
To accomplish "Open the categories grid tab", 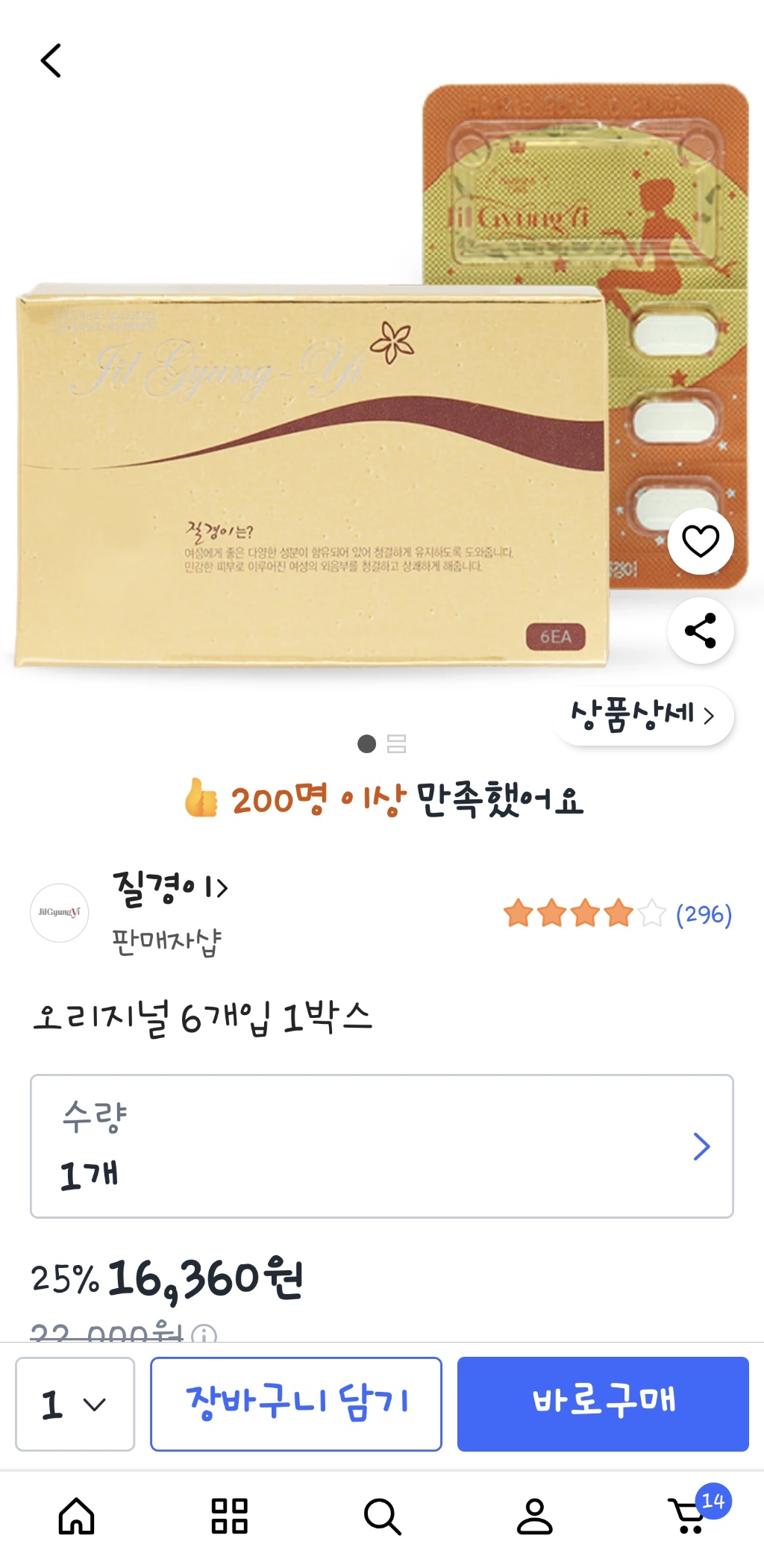I will [x=230, y=1517].
